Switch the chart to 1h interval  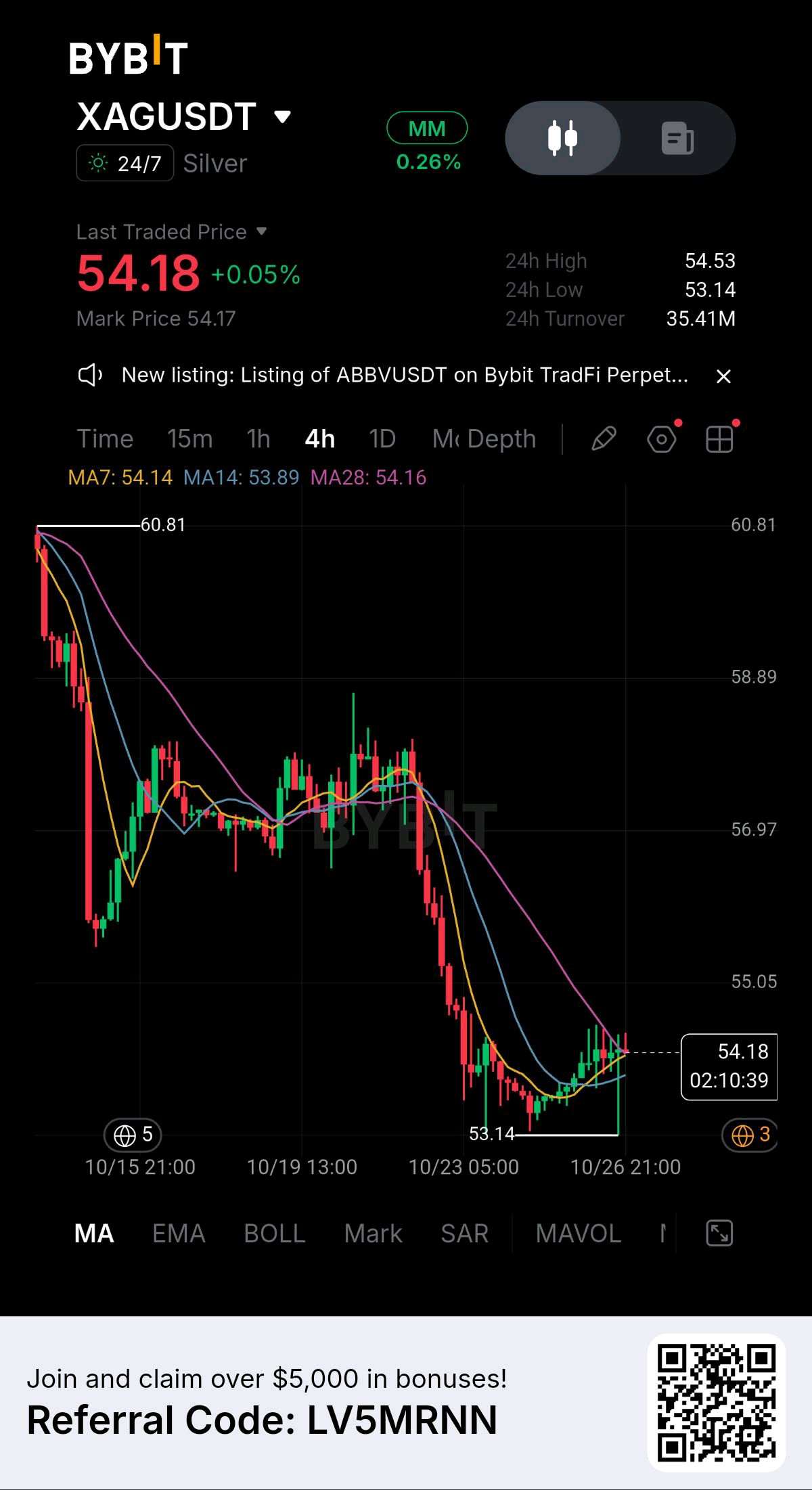(258, 439)
